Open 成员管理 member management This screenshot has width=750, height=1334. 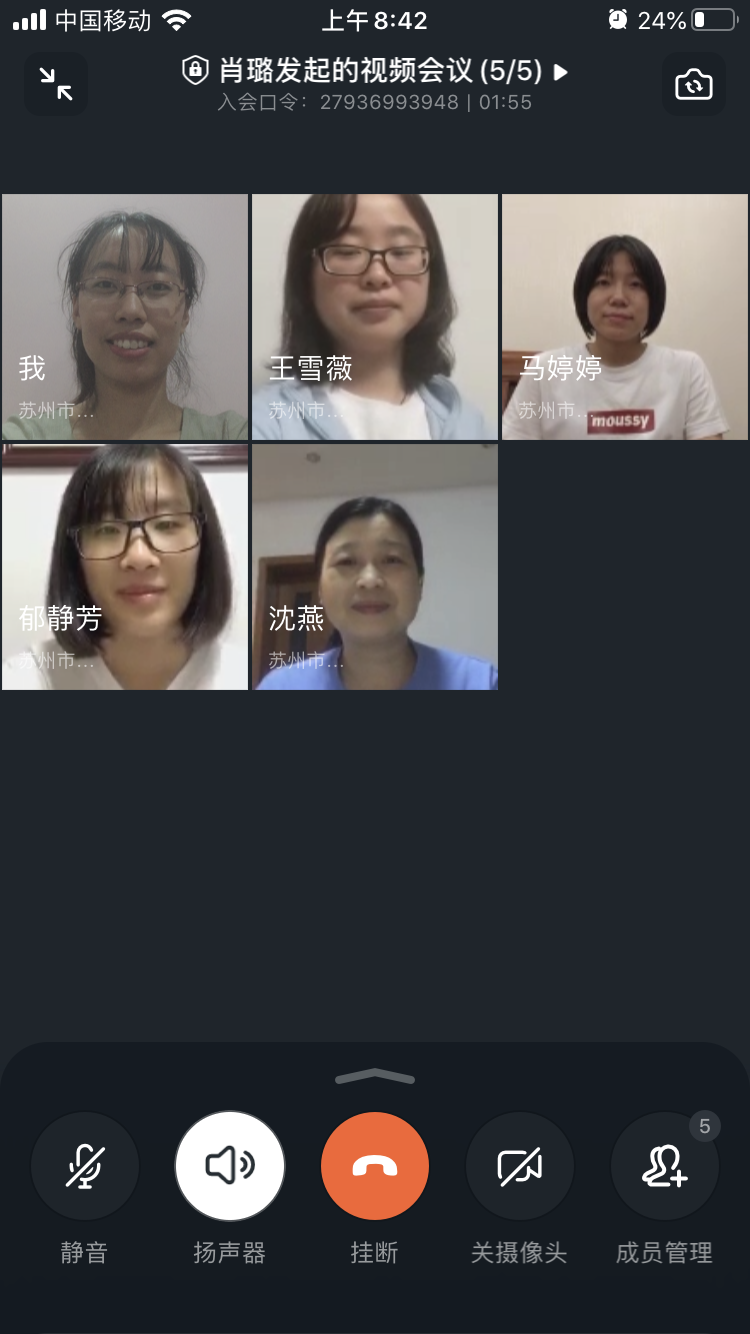click(x=665, y=1166)
